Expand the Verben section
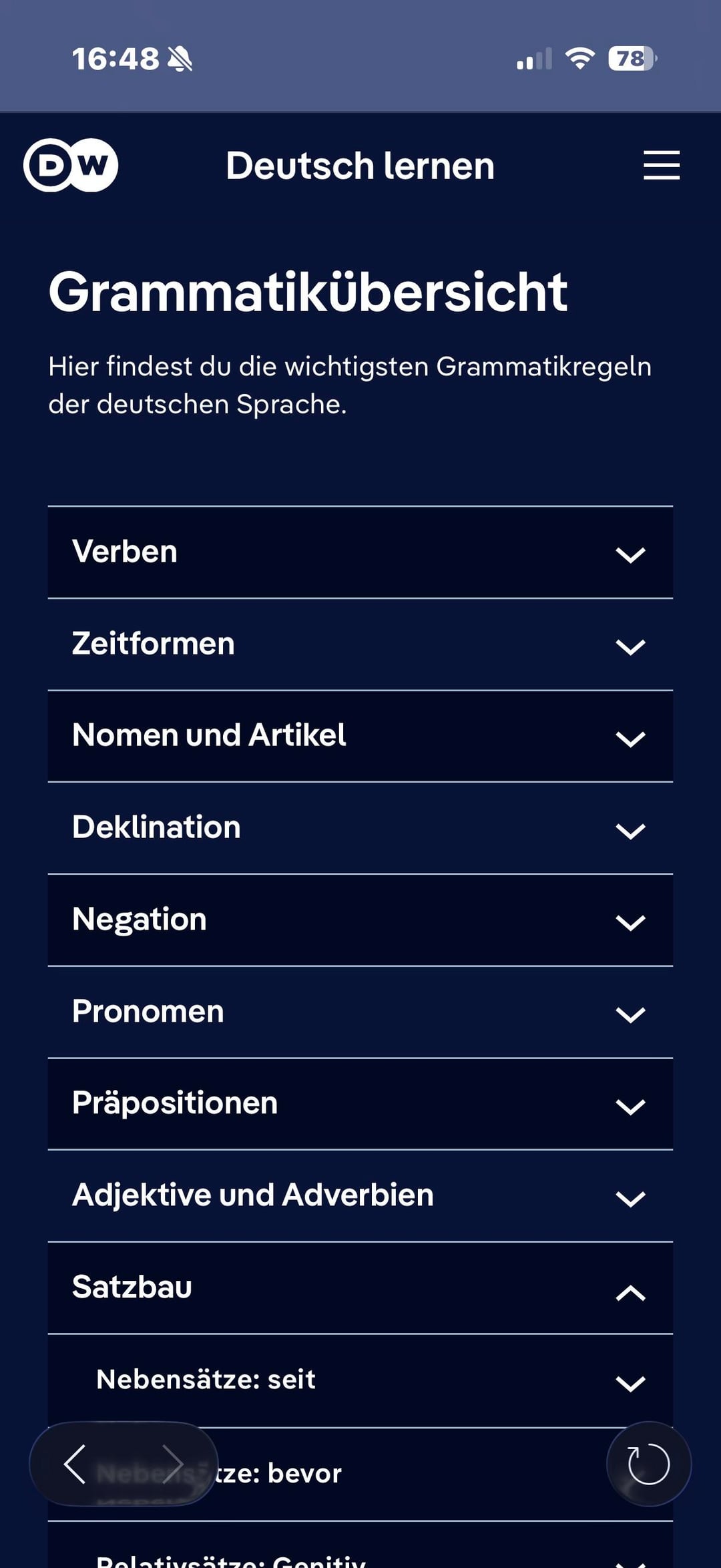This screenshot has width=721, height=1568. point(360,552)
